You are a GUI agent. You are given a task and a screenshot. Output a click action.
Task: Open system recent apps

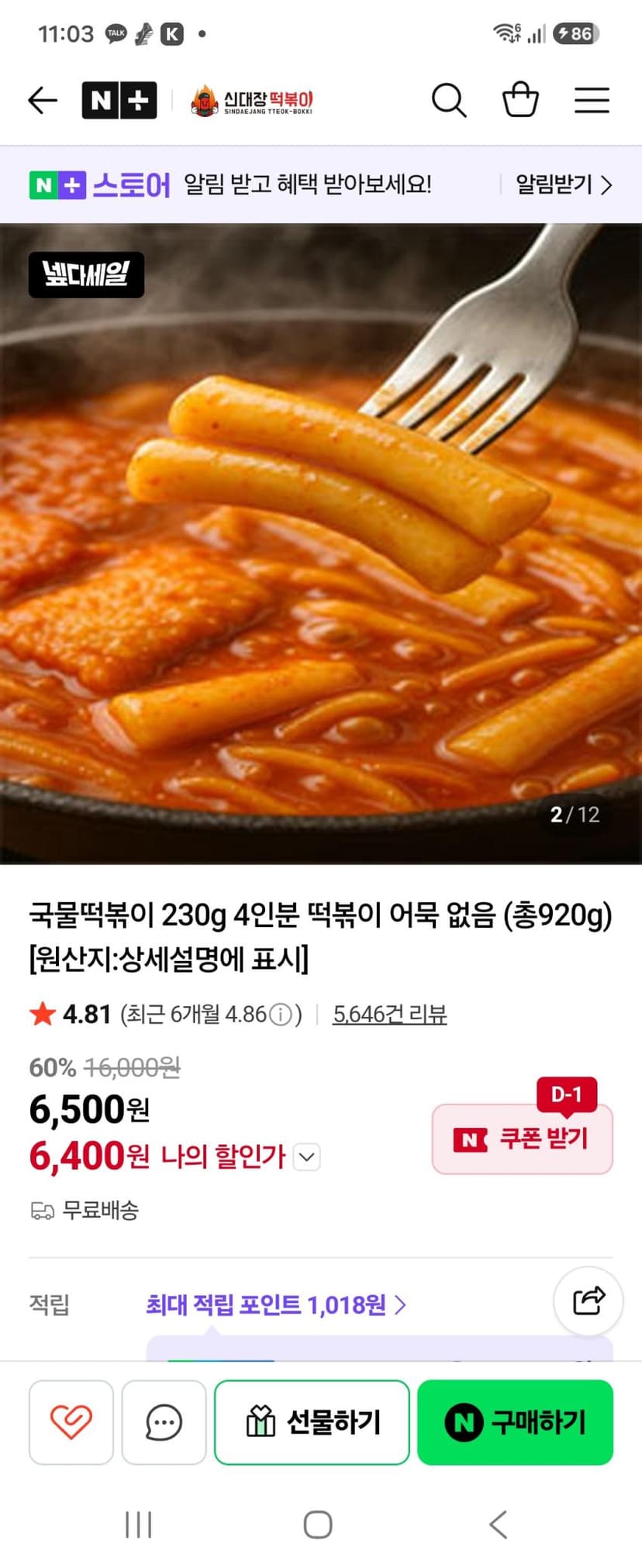click(x=139, y=1525)
